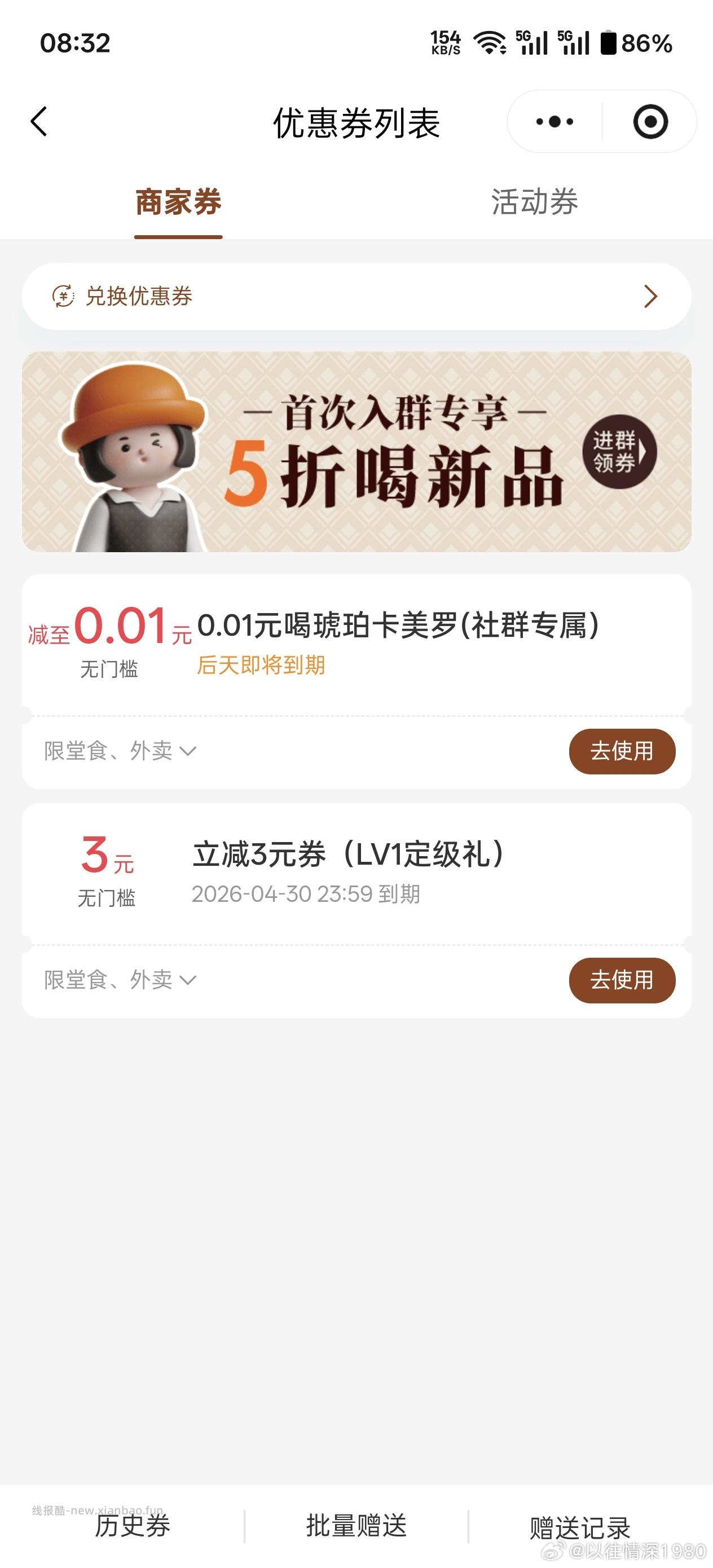Tap the coupon exchange icon beside 兑换优惠券
This screenshot has height=1568, width=713.
pyautogui.click(x=62, y=297)
